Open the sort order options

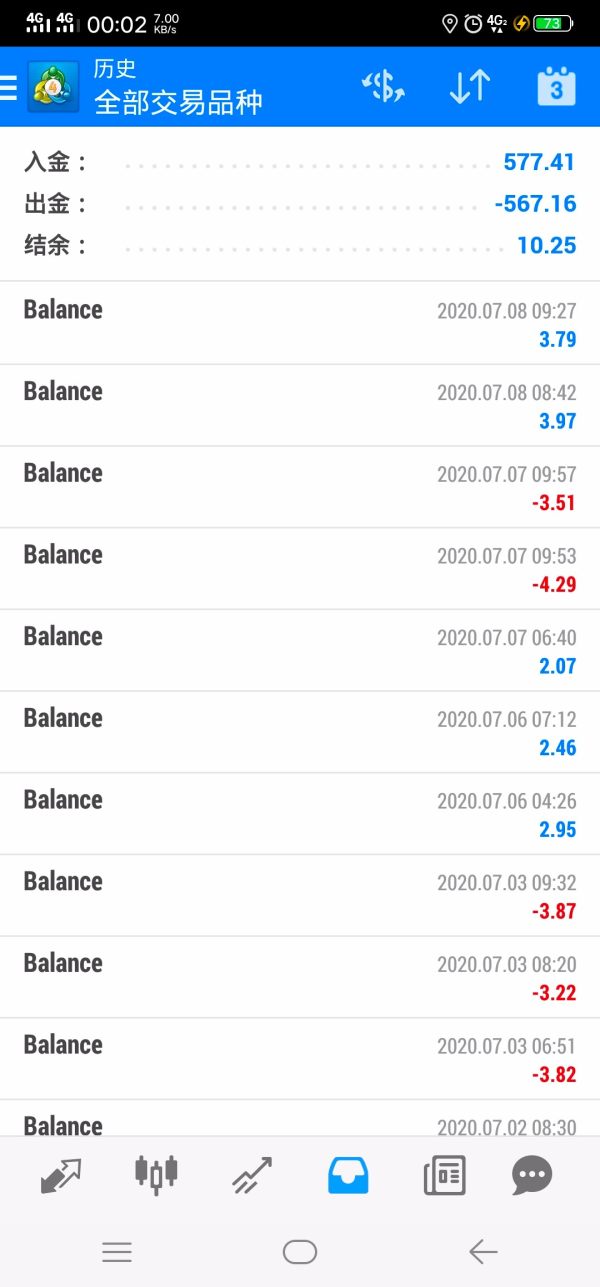pyautogui.click(x=469, y=88)
